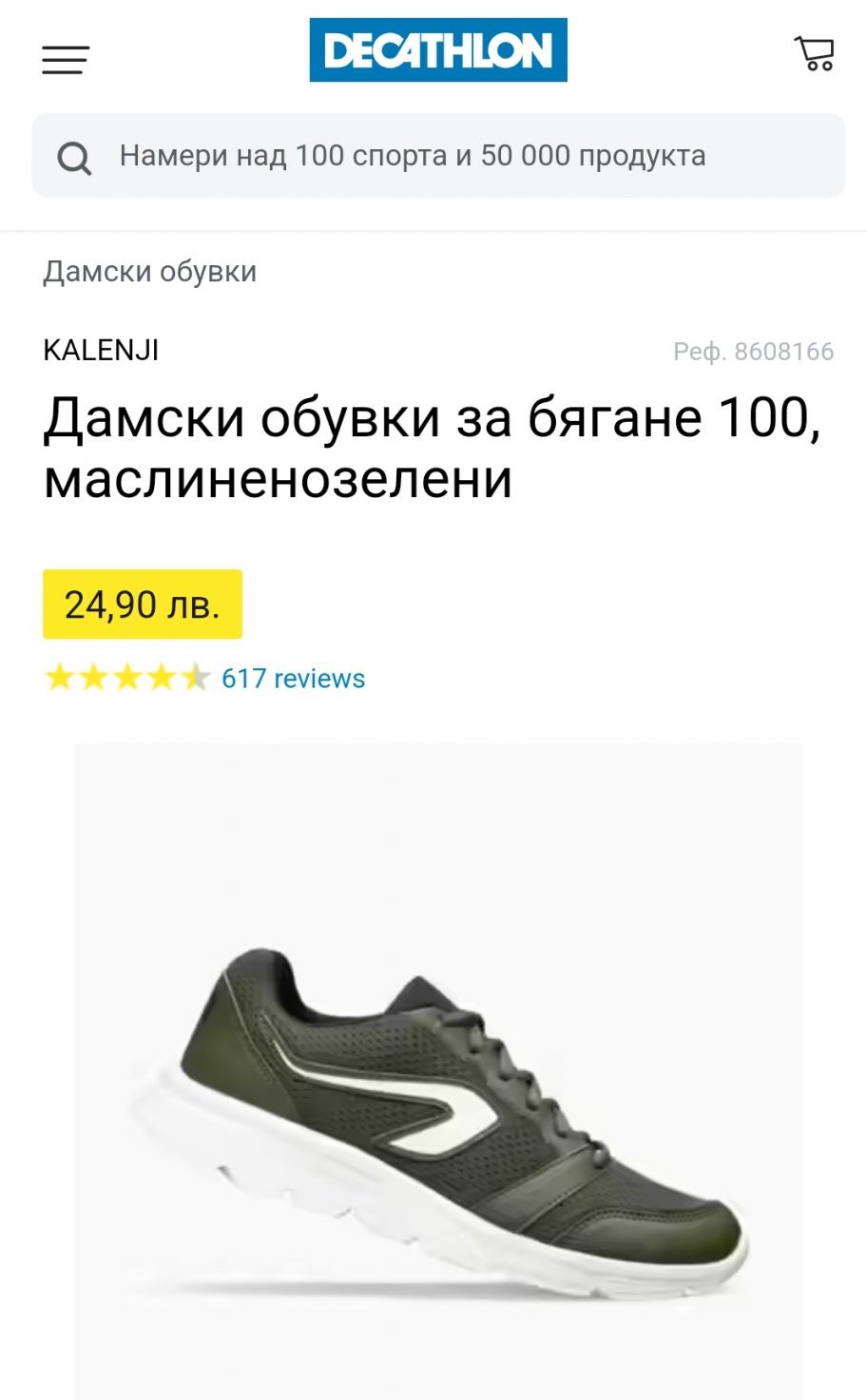Open the shopping cart

[815, 53]
